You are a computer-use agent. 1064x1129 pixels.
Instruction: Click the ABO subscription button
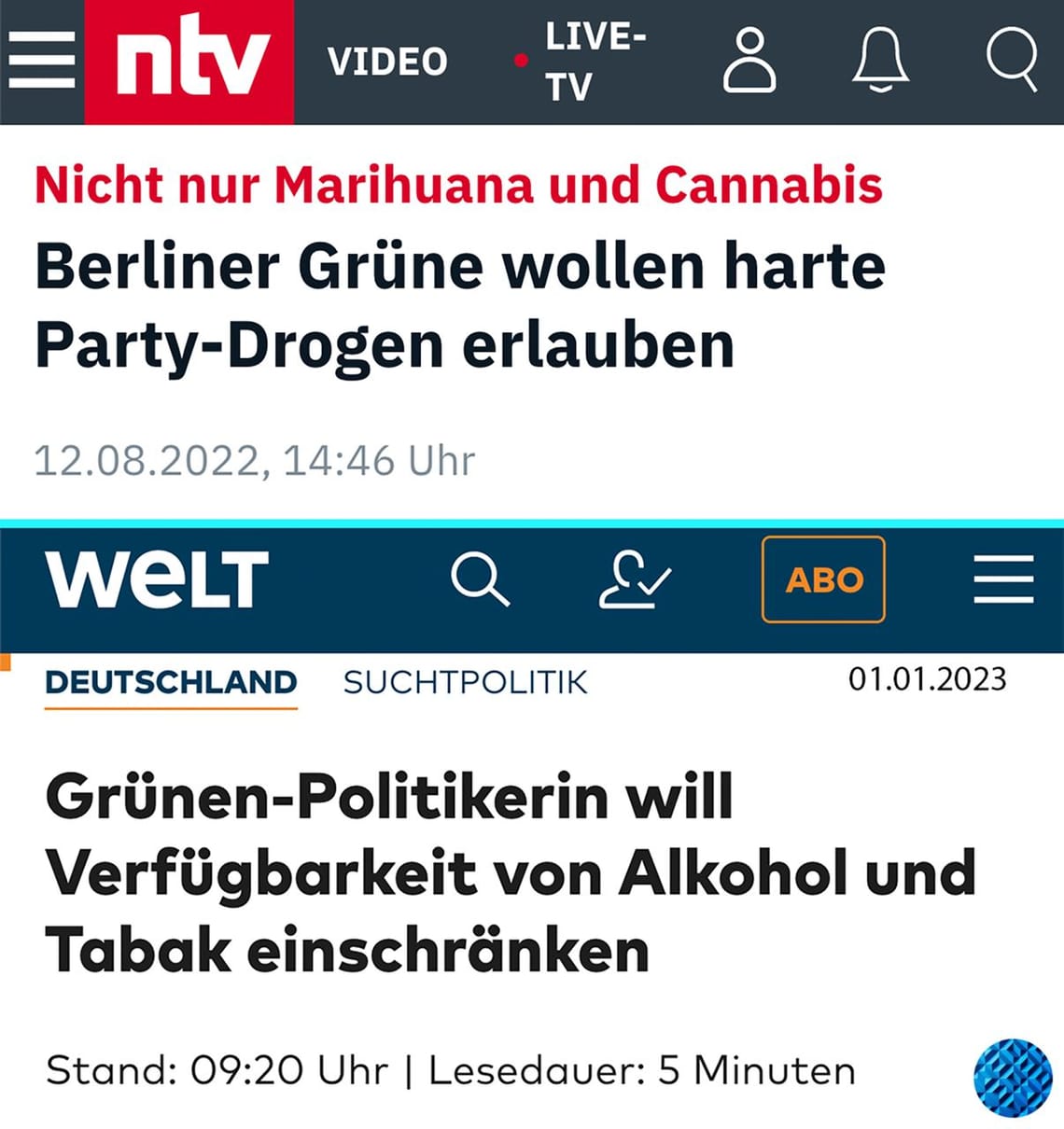point(823,579)
